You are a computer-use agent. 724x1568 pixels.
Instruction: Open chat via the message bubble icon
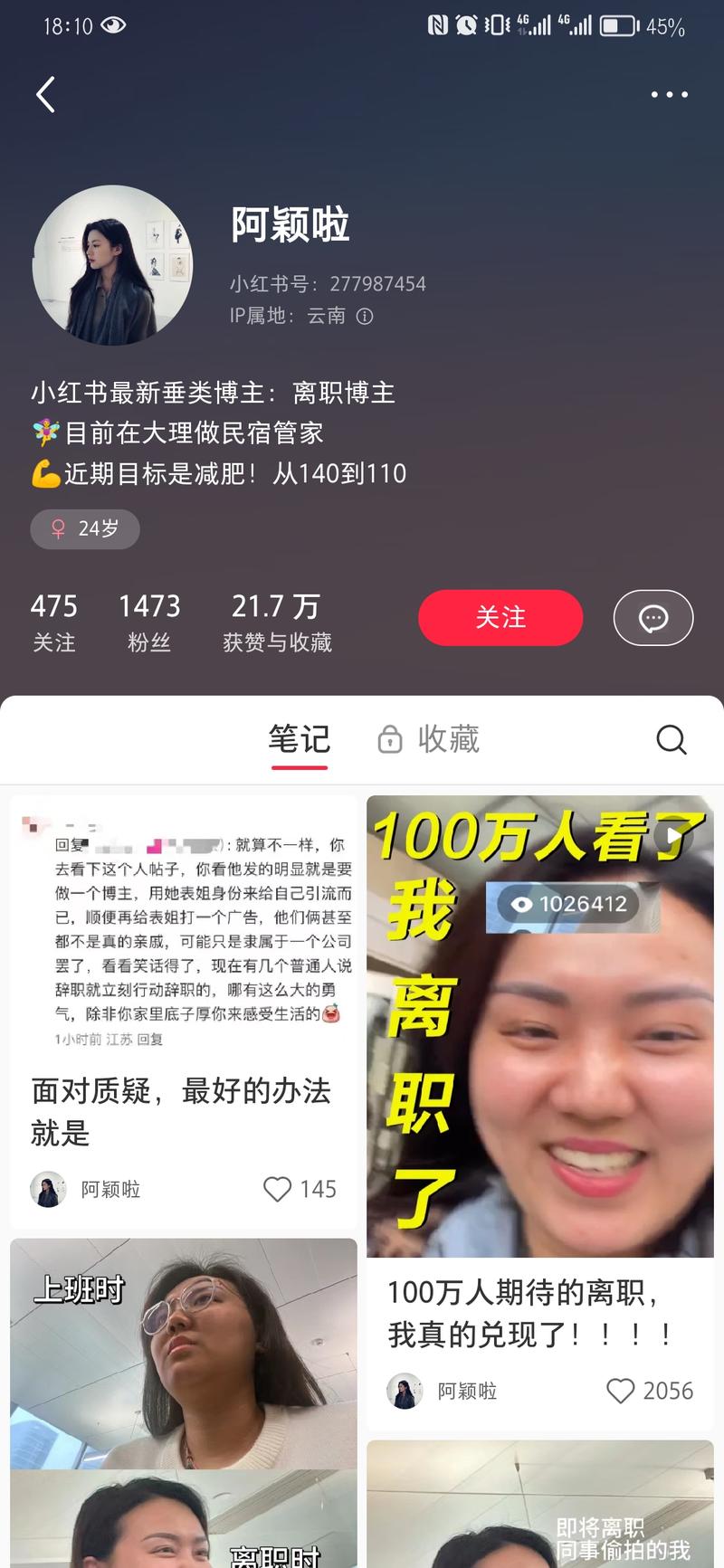[x=653, y=618]
